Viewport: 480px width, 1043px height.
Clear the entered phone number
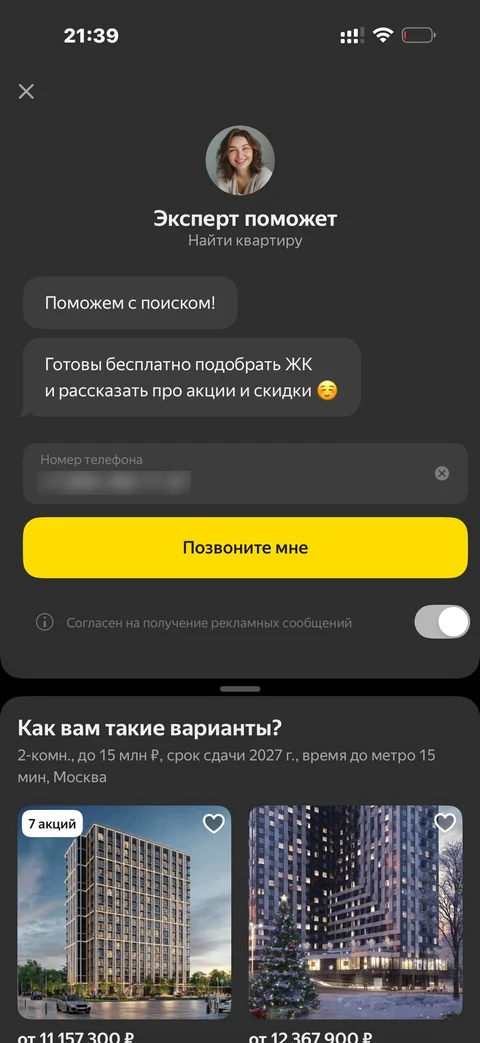[441, 474]
